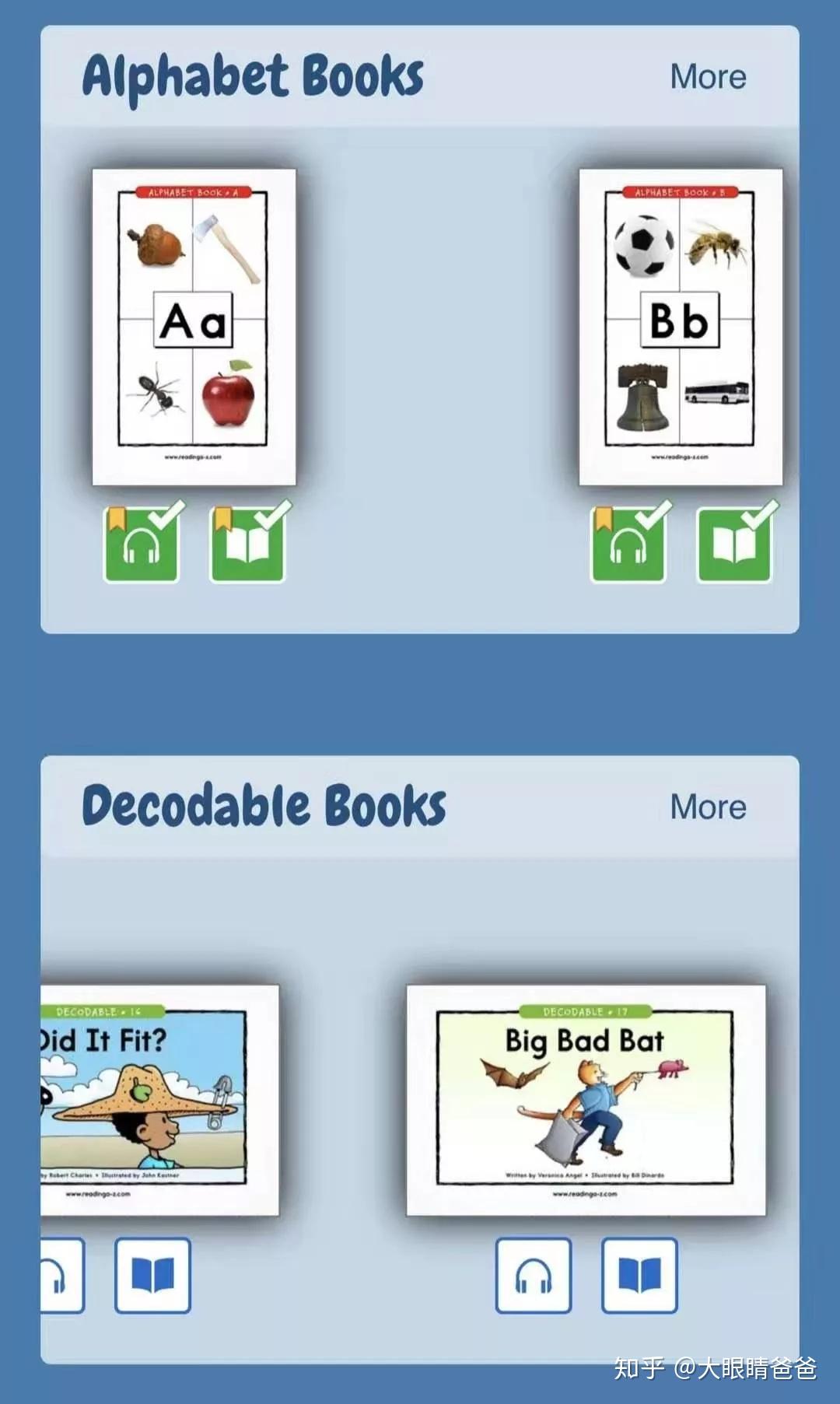Open the Bb alphabet book cover
The image size is (840, 1404).
tap(681, 327)
